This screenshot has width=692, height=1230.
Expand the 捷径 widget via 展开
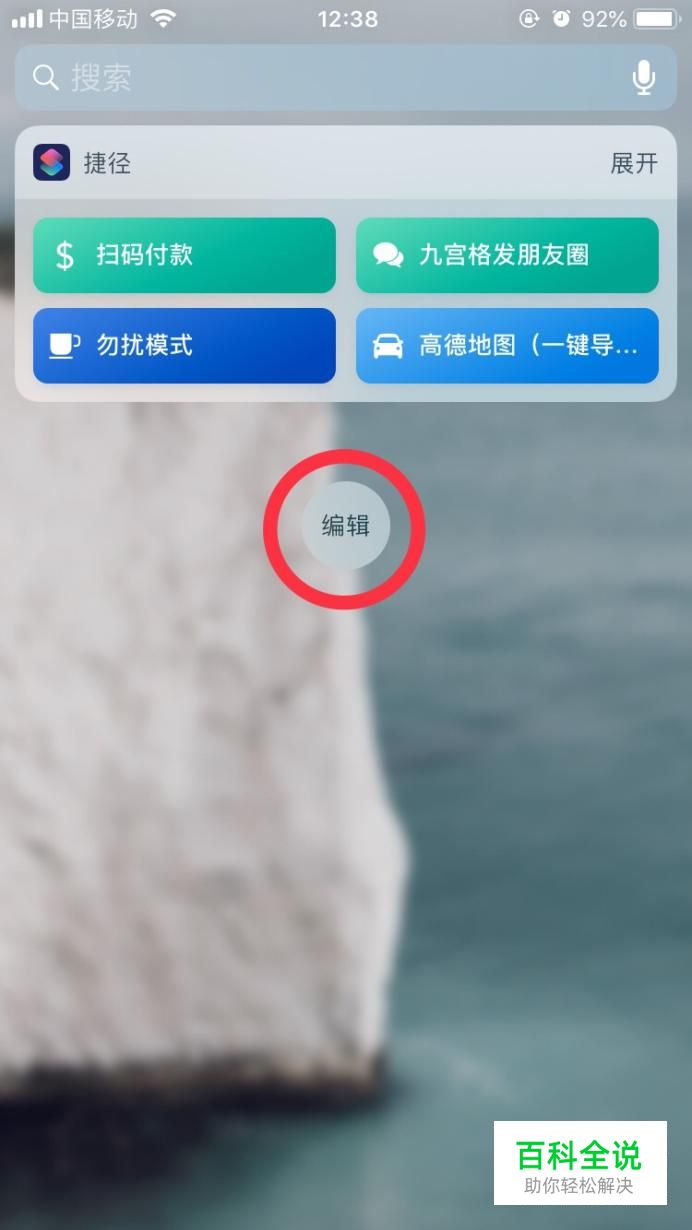634,163
